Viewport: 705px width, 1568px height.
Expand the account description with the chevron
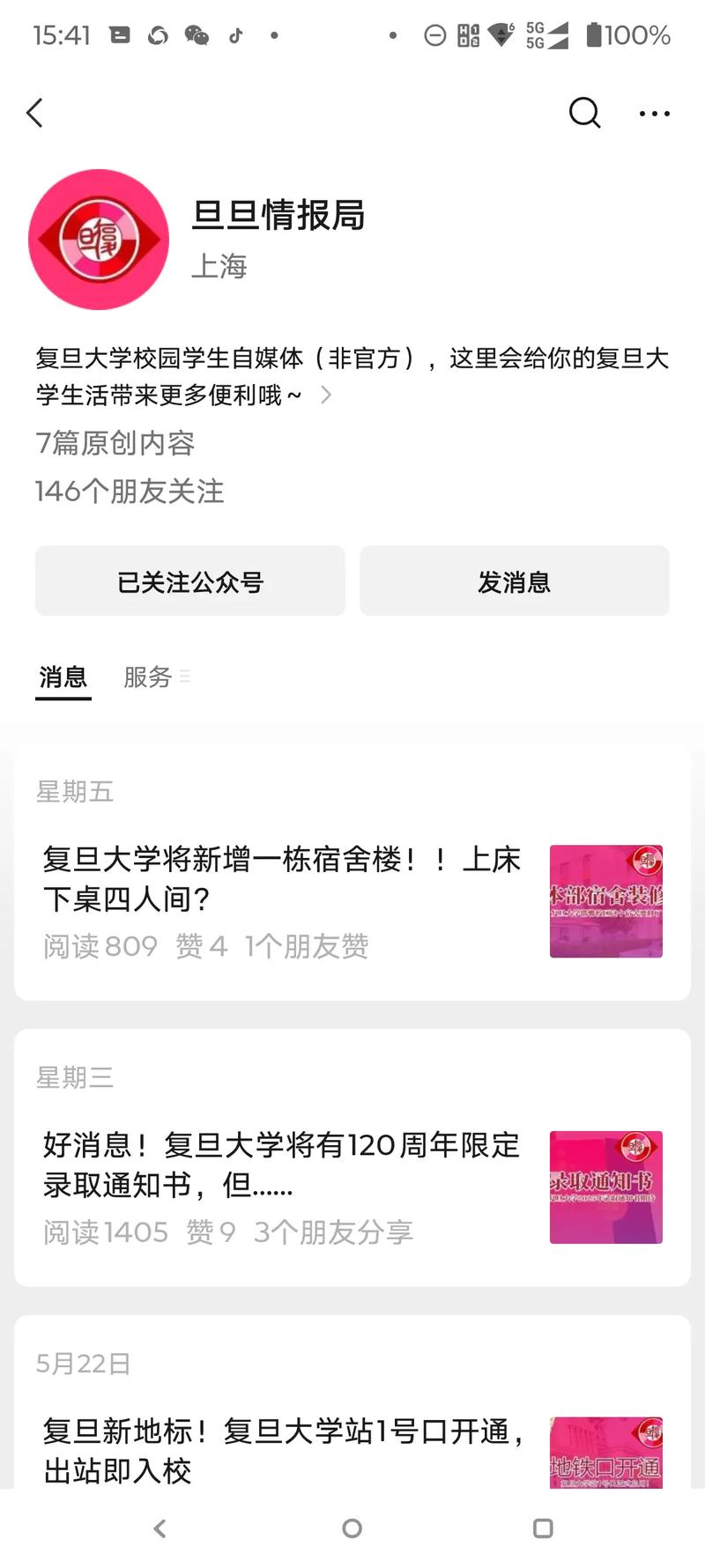click(x=326, y=396)
